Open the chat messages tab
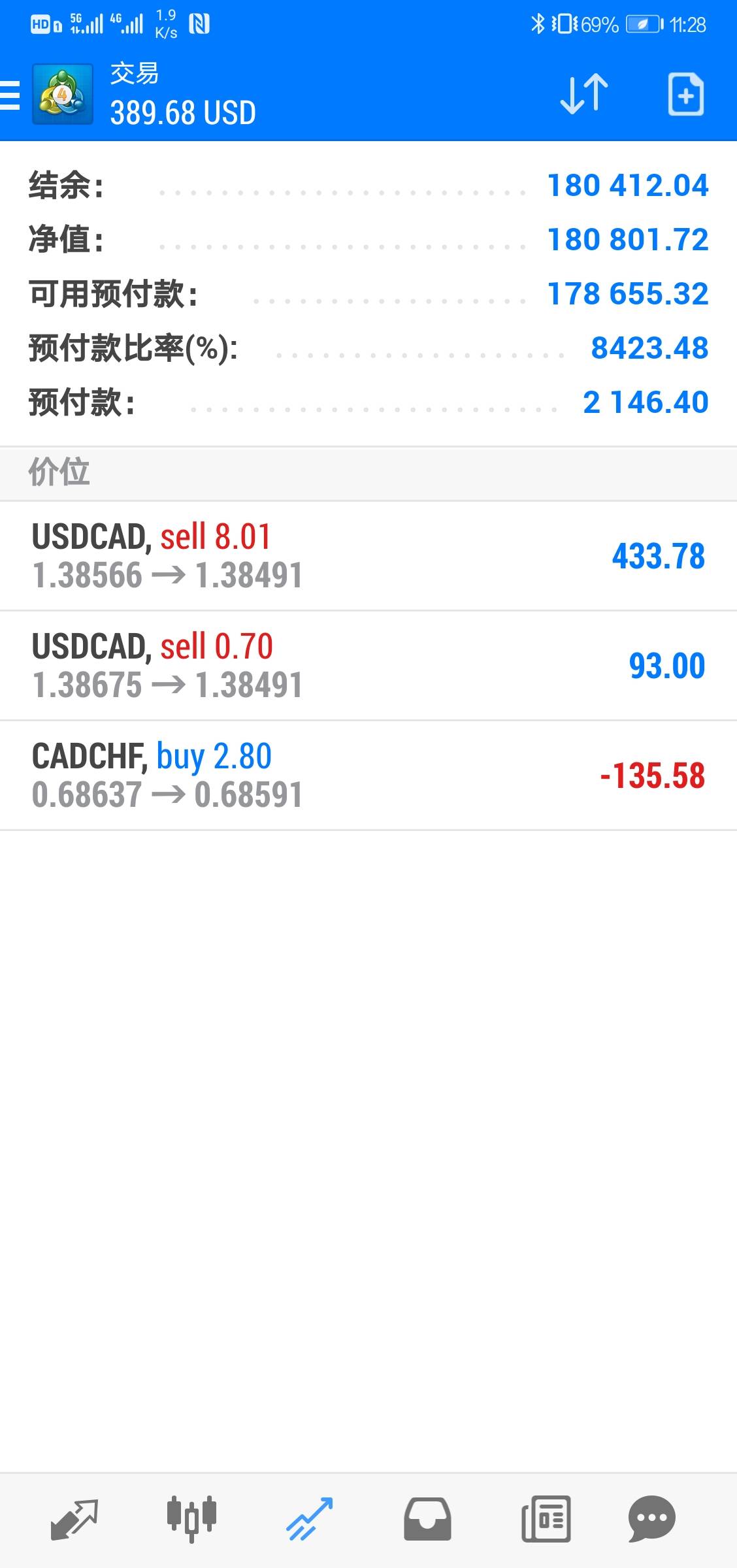The image size is (737, 1568). [651, 1518]
